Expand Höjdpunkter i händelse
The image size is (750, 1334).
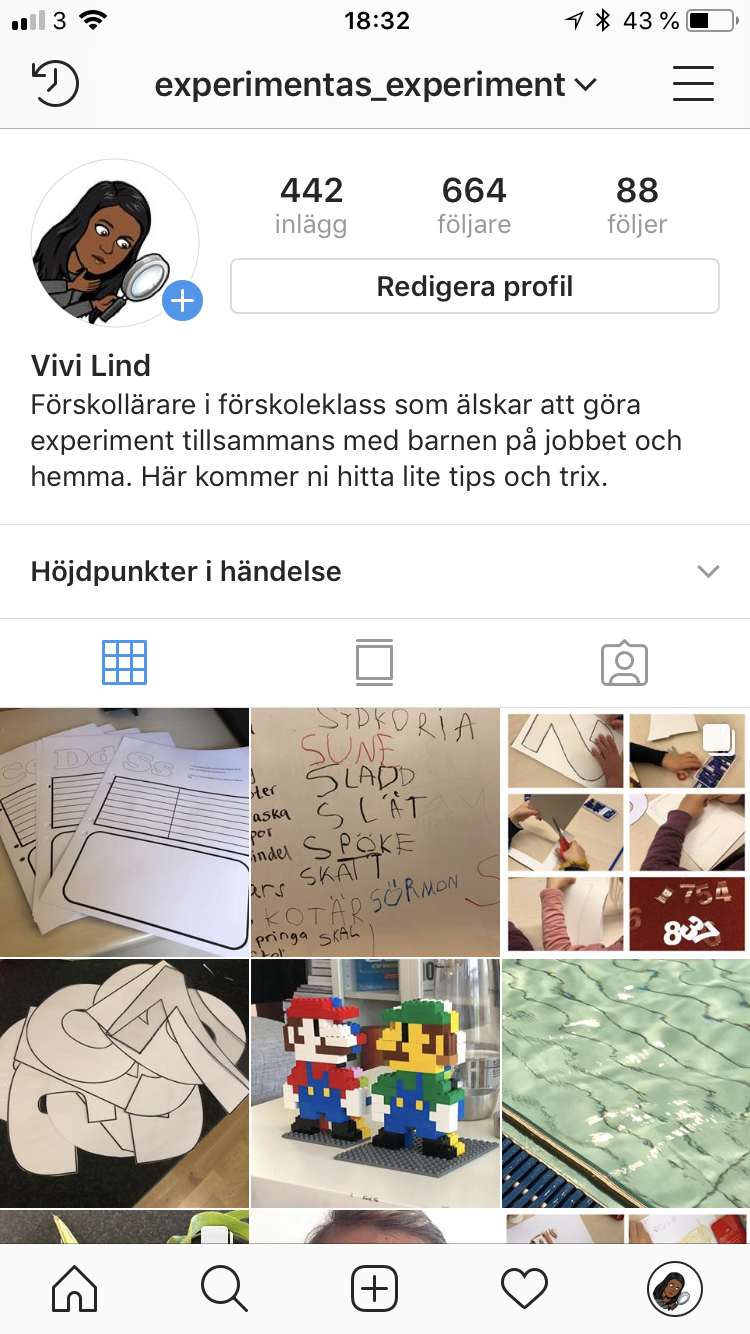tap(375, 572)
